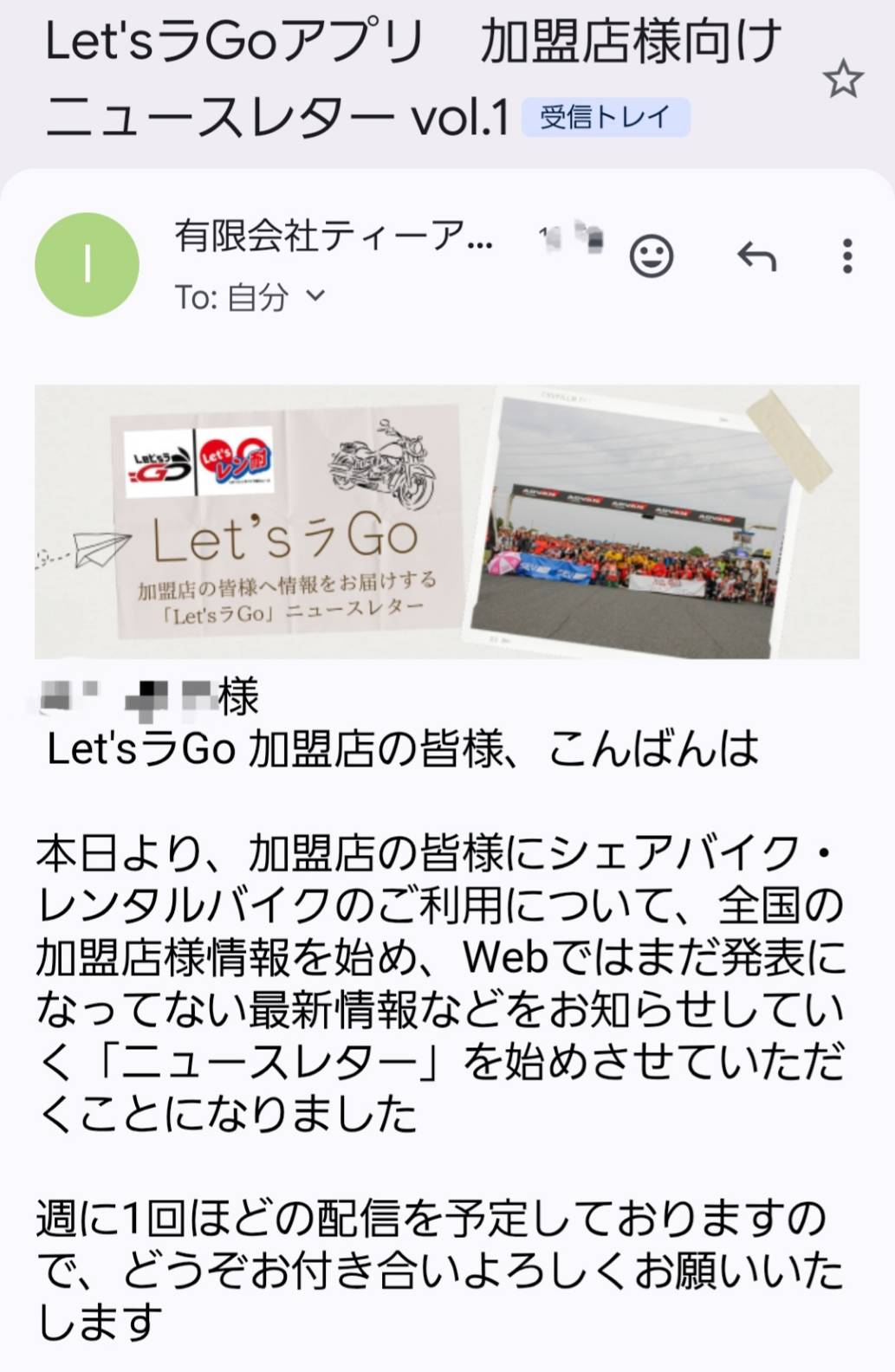Expand recipient details next to To: 自分
The image size is (895, 1372).
[x=316, y=296]
